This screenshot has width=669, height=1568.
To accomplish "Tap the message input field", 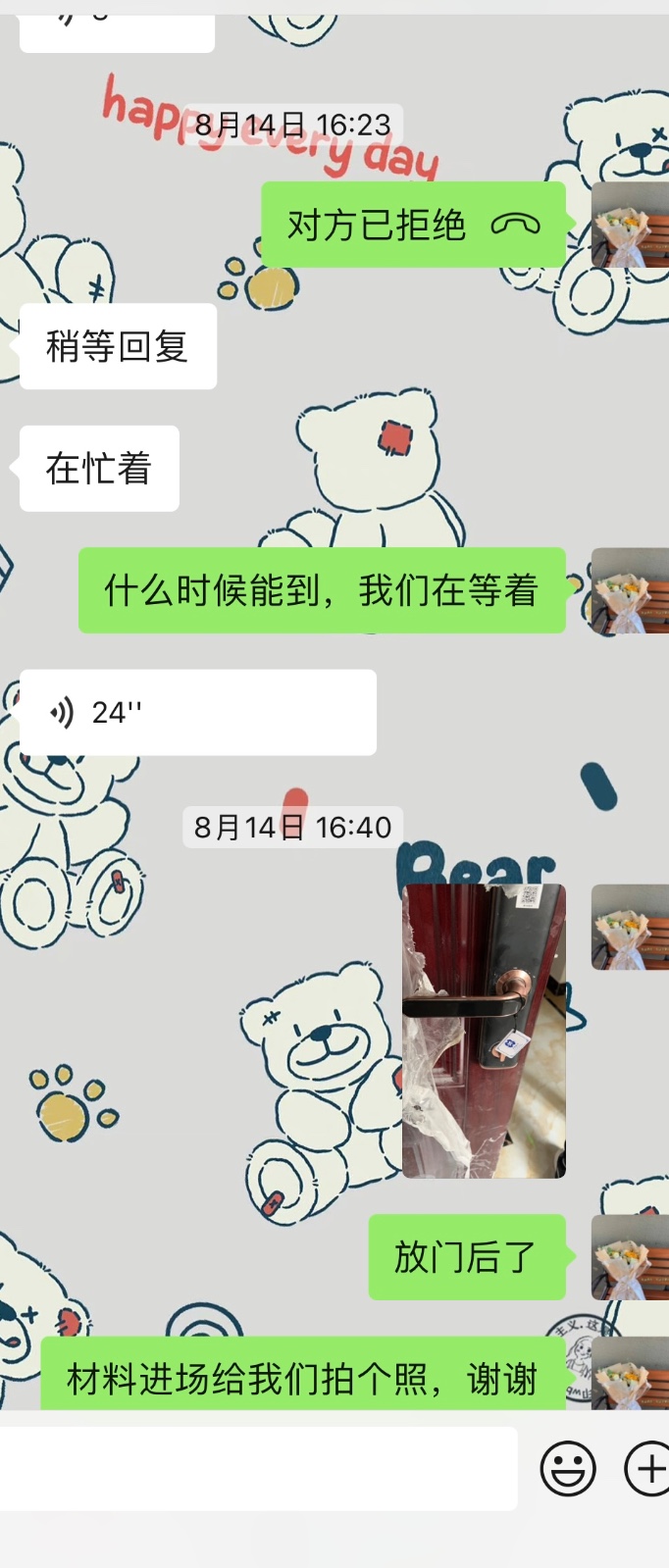I will coord(257,1468).
